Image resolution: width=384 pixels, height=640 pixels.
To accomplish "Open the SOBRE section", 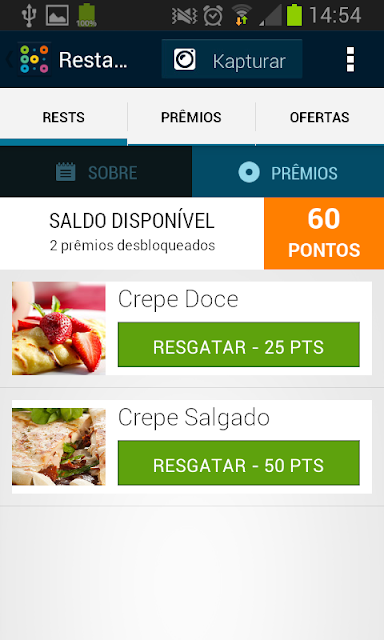I will pyautogui.click(x=96, y=172).
